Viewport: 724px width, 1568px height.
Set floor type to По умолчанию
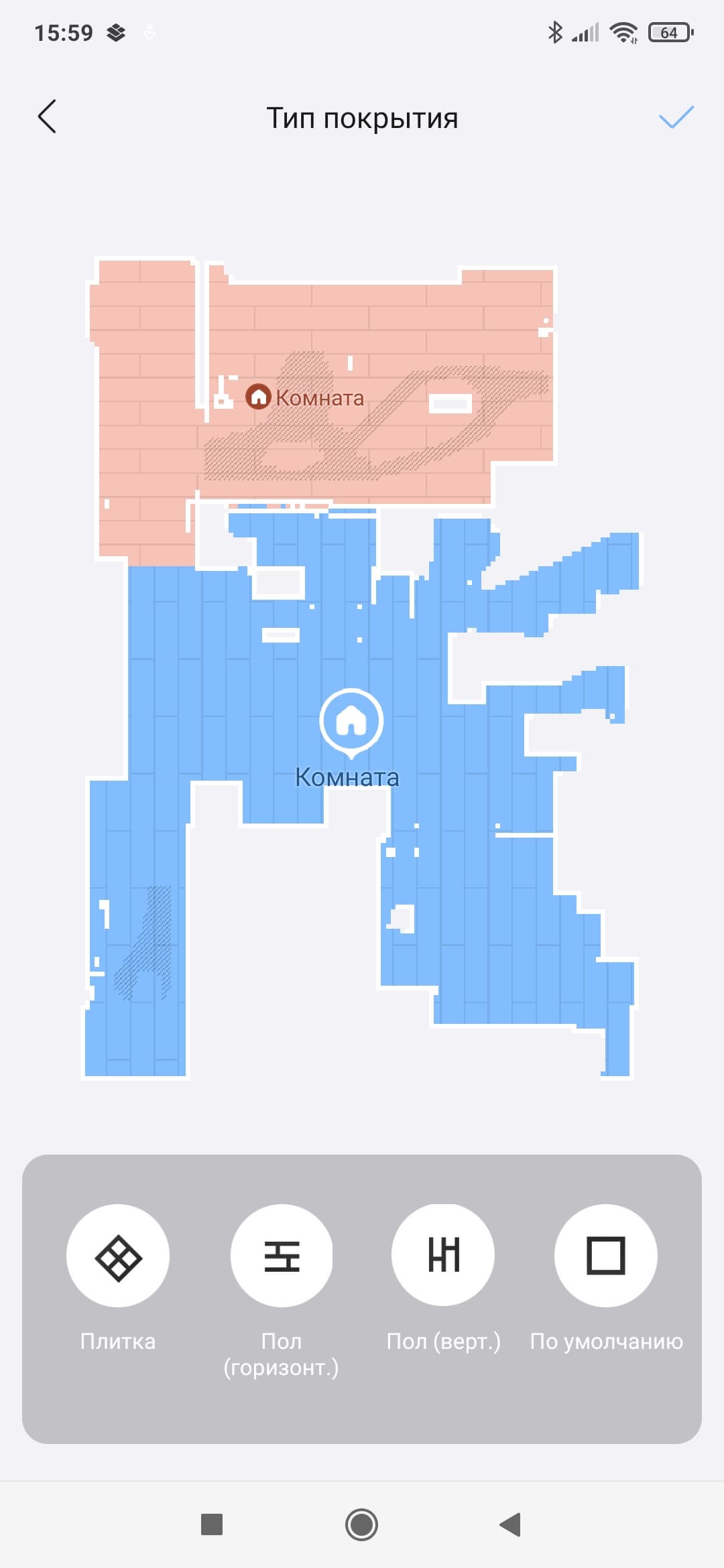coord(606,1256)
